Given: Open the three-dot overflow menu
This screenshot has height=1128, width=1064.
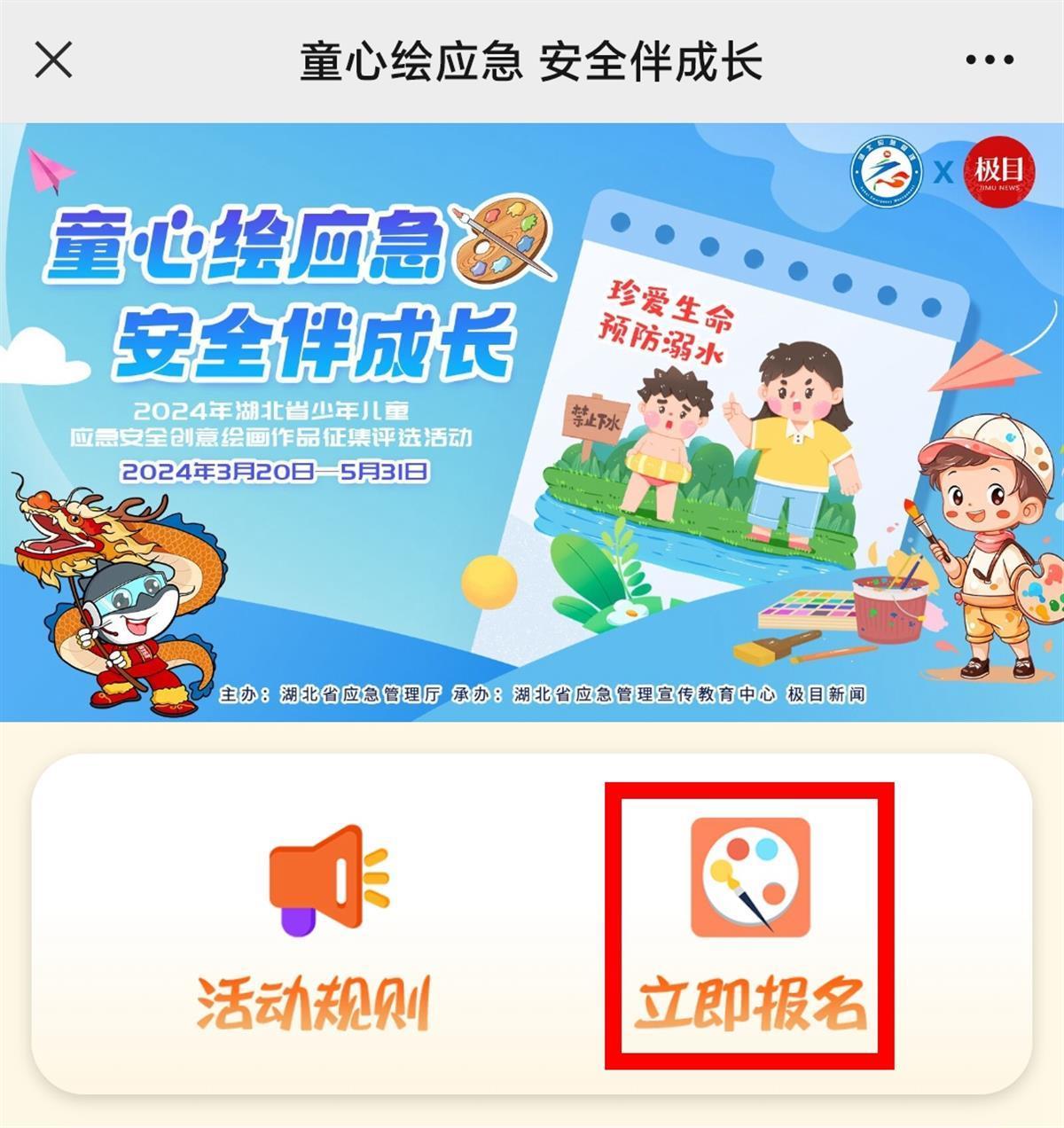Looking at the screenshot, I should [x=989, y=60].
